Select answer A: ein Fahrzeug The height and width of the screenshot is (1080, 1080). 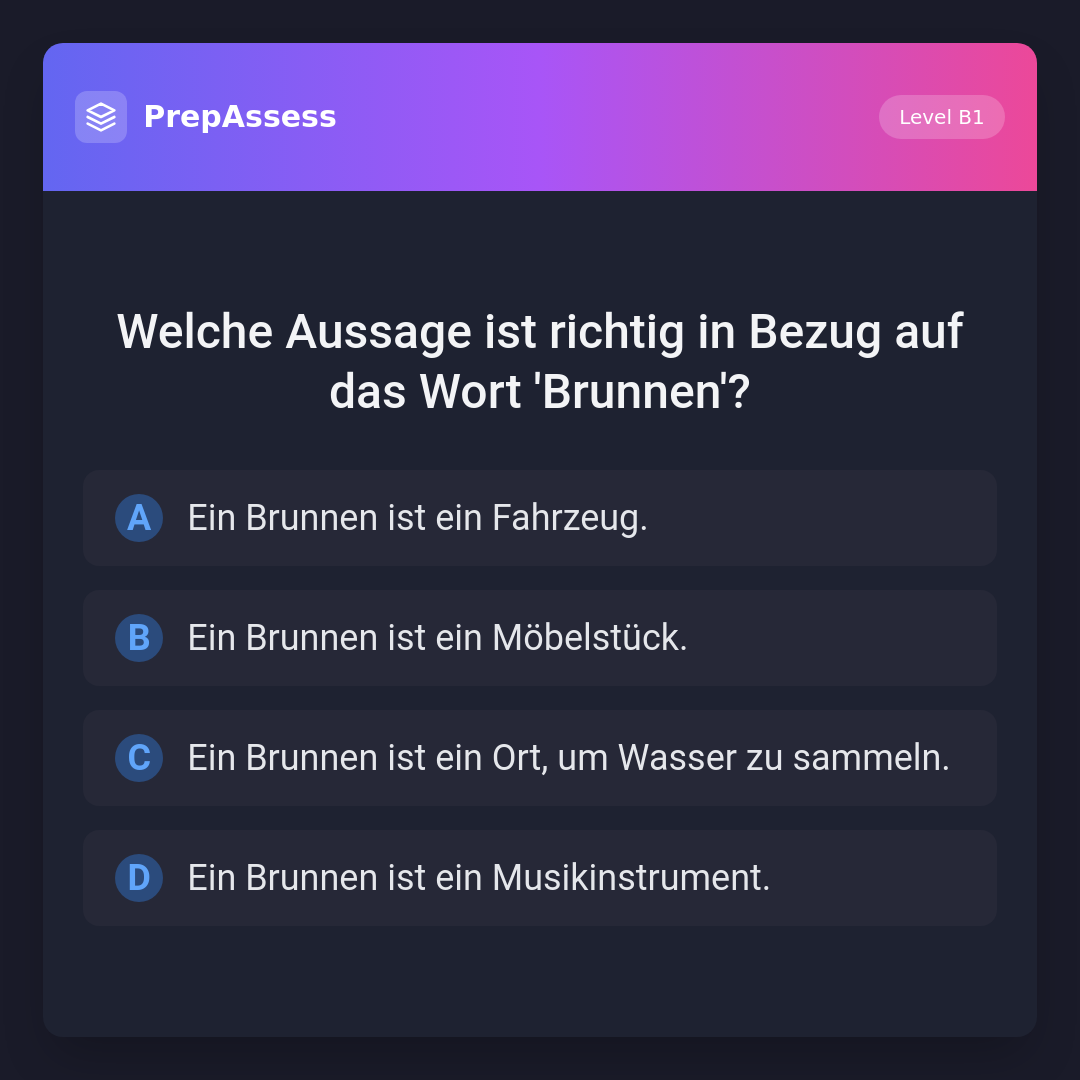pyautogui.click(x=540, y=518)
